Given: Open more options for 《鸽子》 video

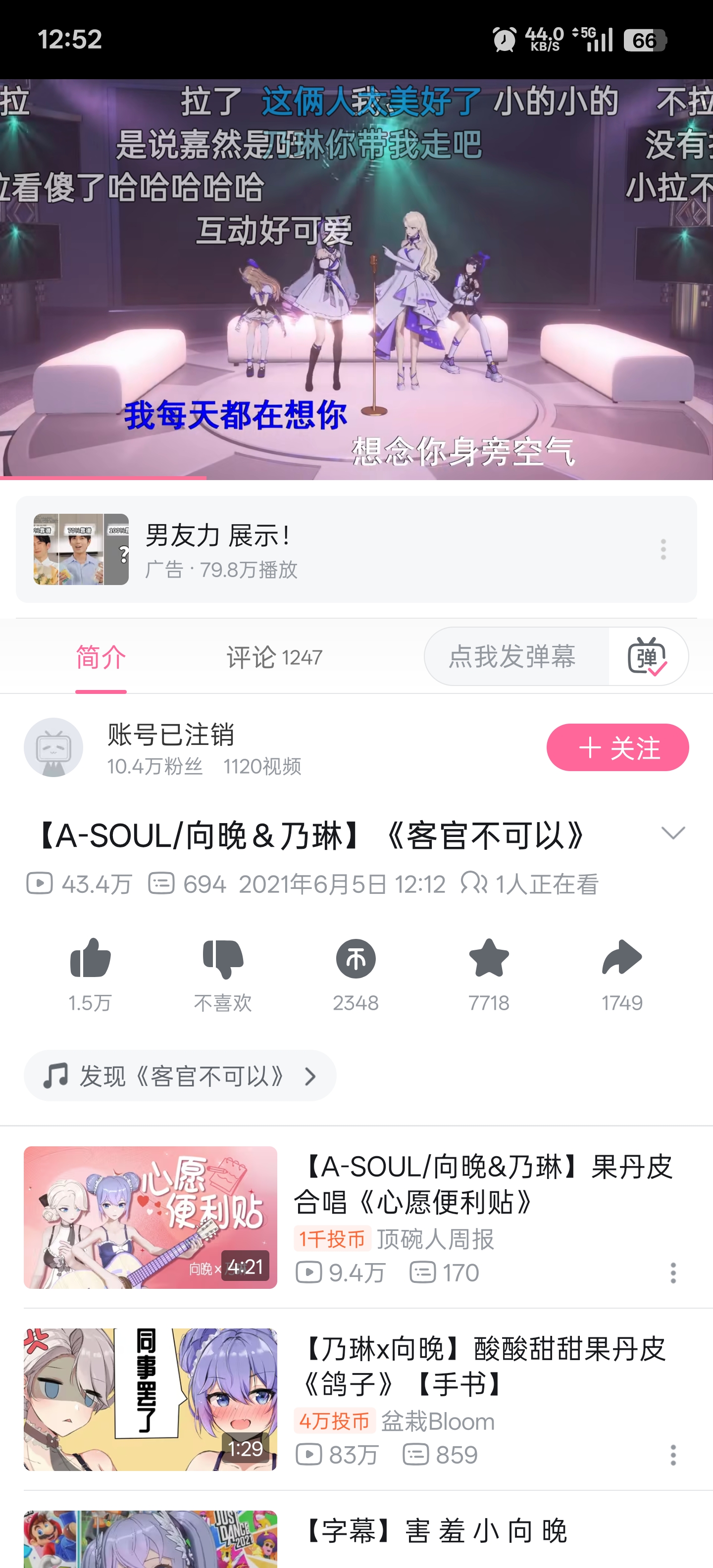Looking at the screenshot, I should point(673,1455).
